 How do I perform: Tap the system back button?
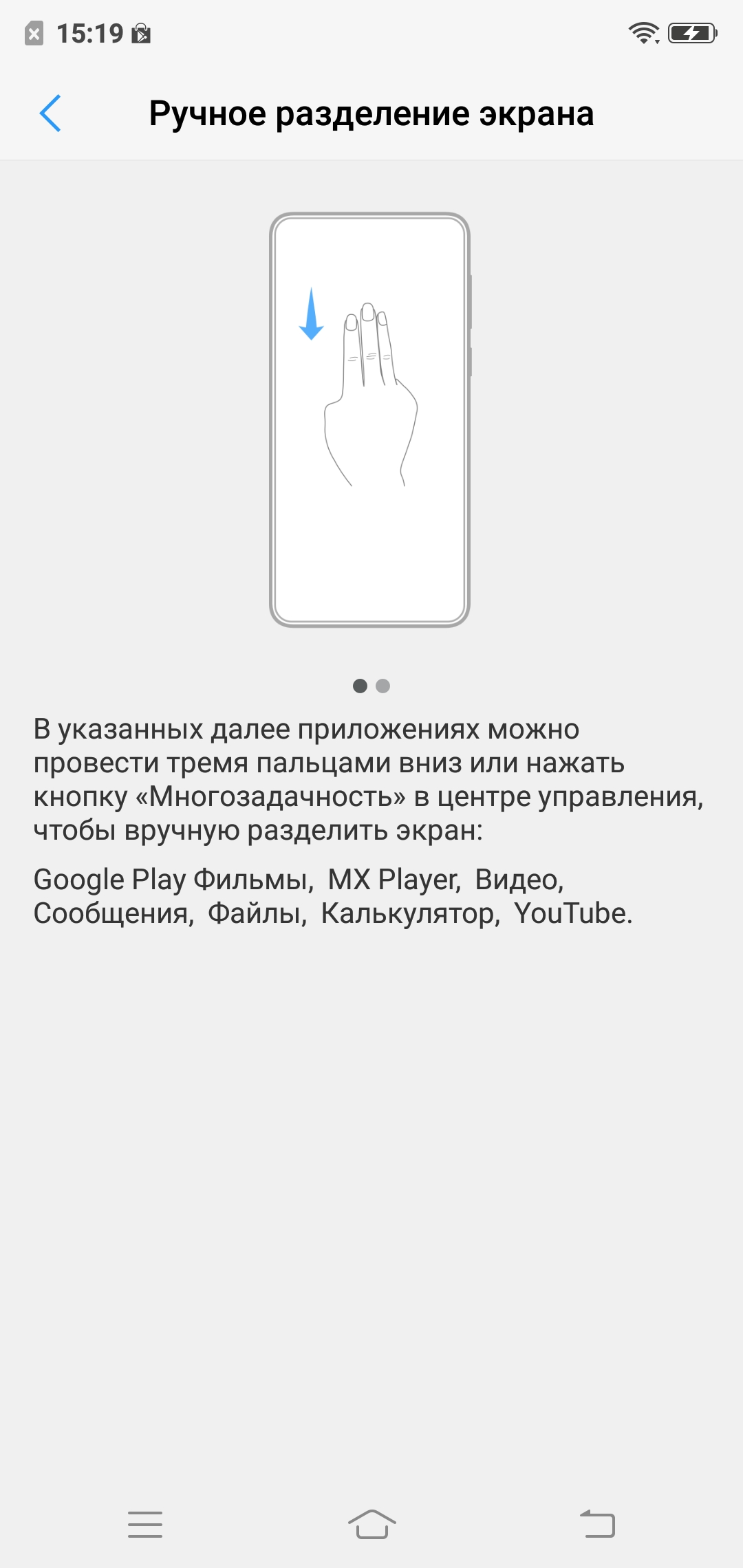pos(597,1524)
